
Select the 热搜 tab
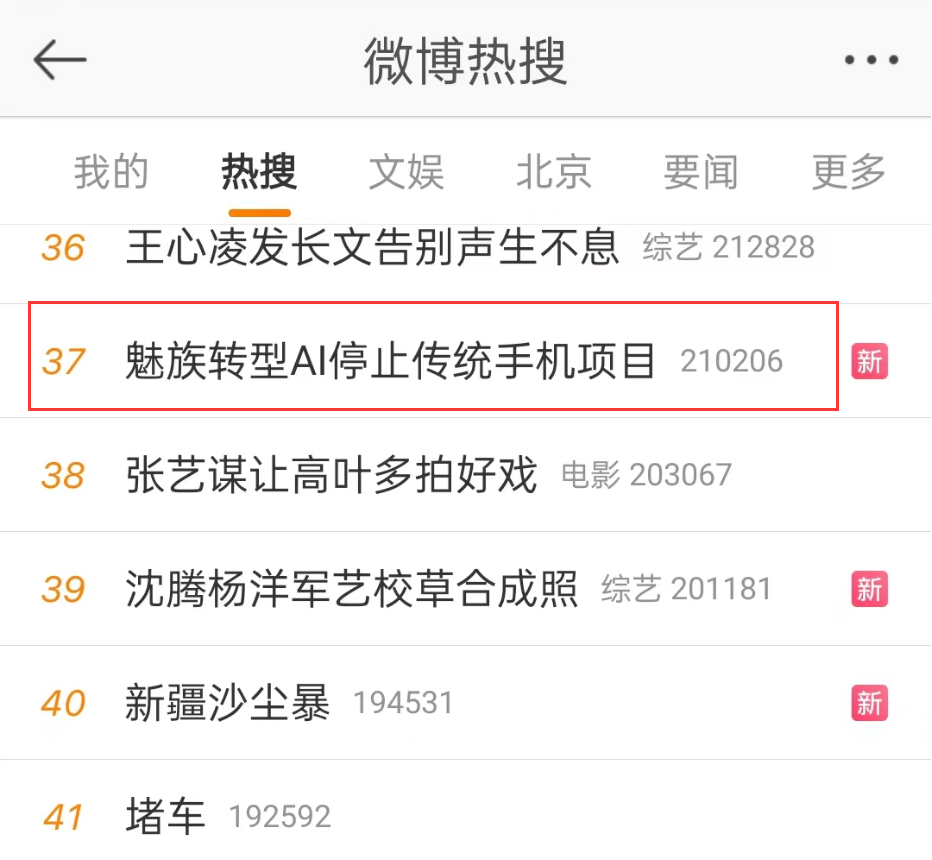[259, 173]
